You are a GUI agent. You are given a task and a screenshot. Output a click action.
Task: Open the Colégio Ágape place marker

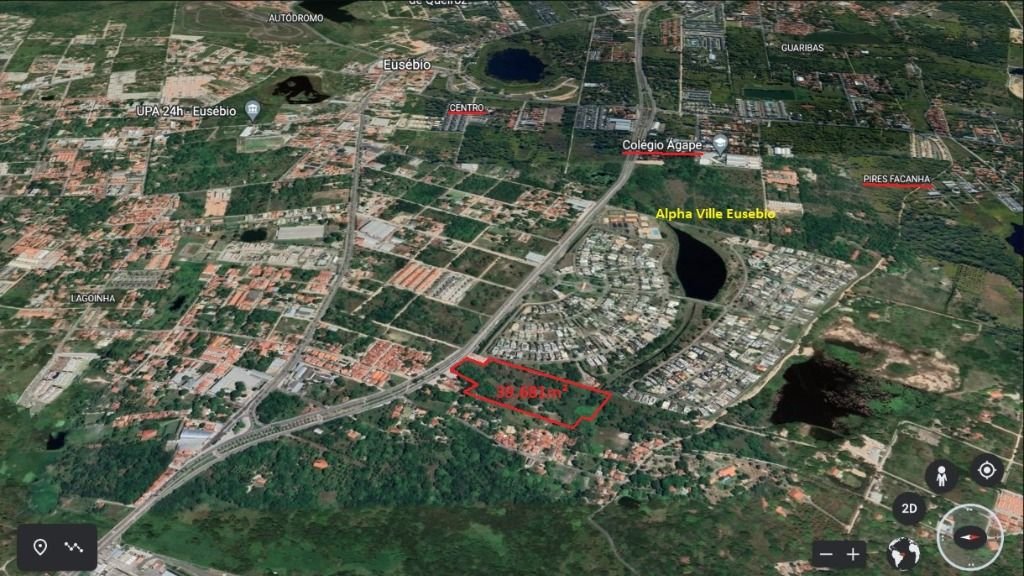coord(720,144)
